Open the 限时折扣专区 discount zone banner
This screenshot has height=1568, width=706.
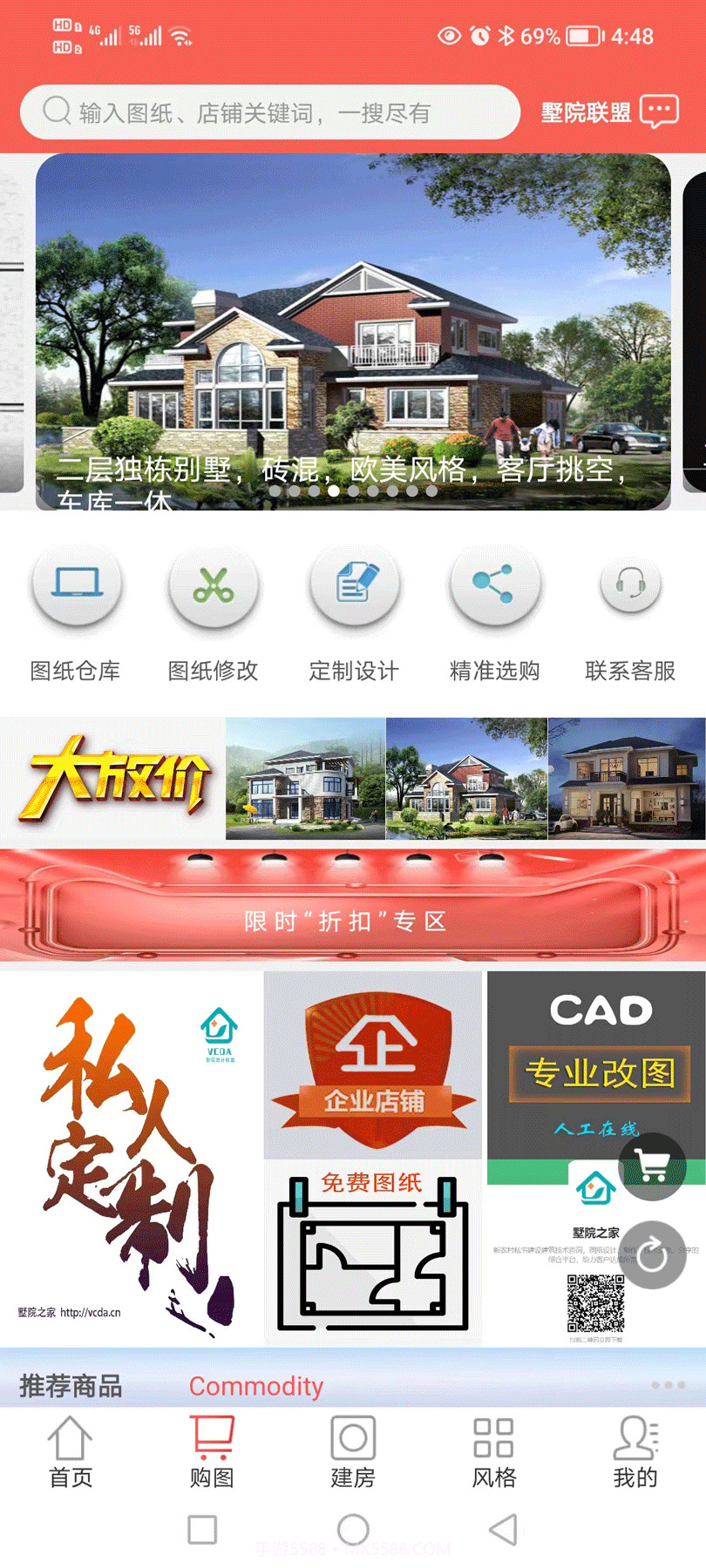pos(353,904)
